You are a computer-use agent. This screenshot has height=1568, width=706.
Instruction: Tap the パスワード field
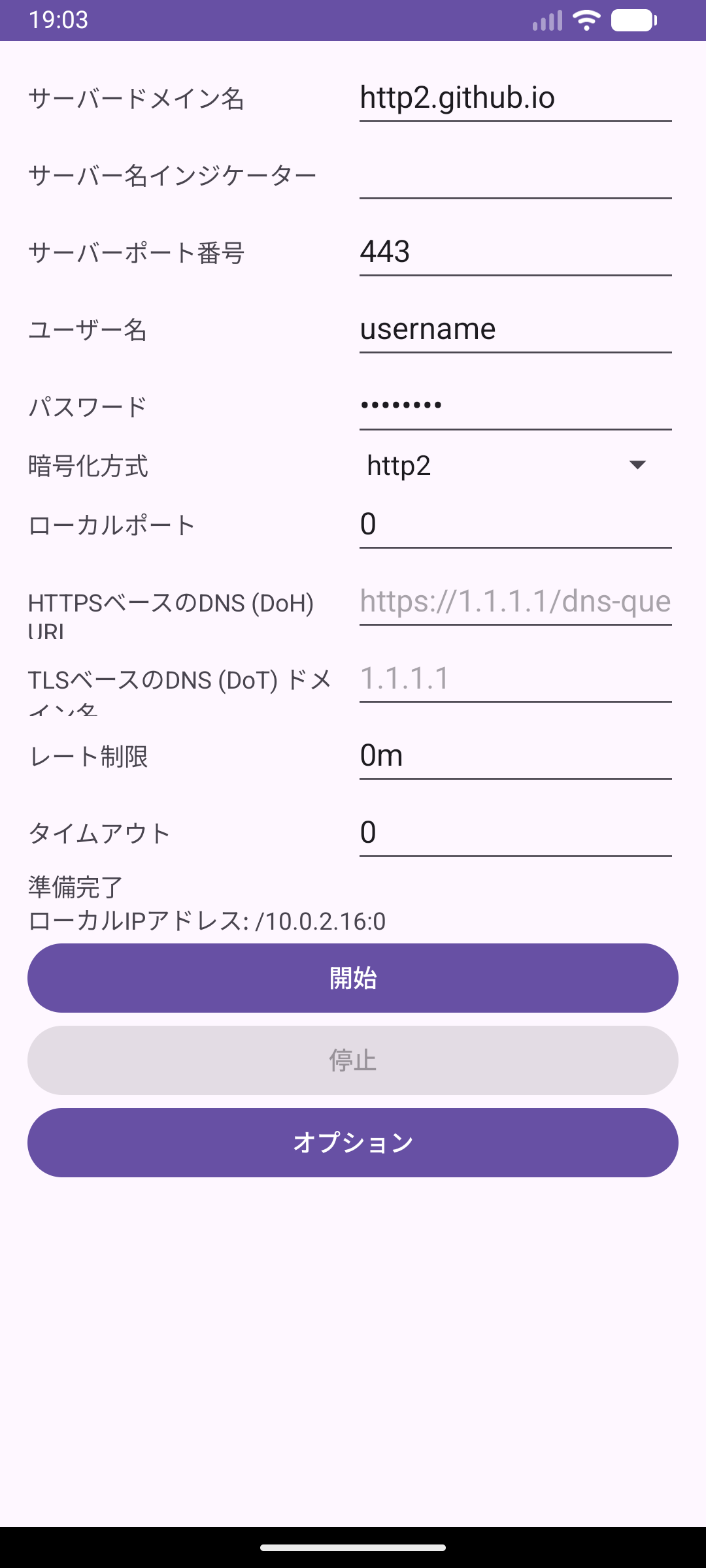[x=515, y=406]
